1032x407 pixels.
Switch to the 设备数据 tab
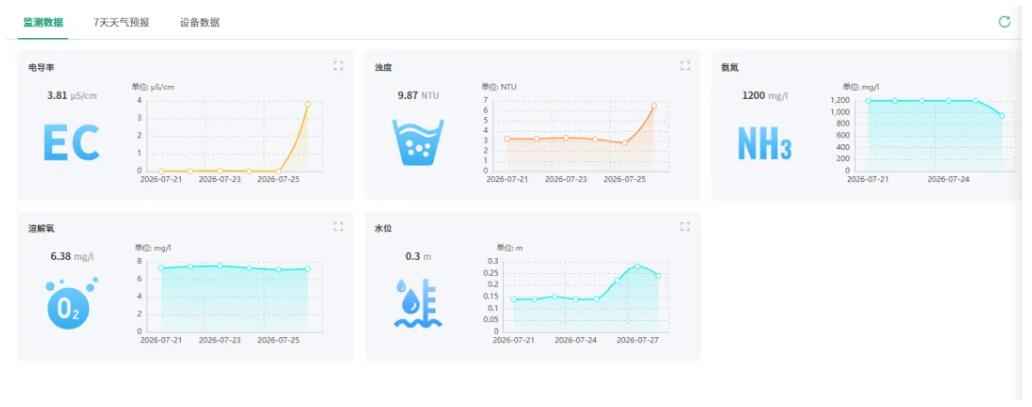pos(199,22)
